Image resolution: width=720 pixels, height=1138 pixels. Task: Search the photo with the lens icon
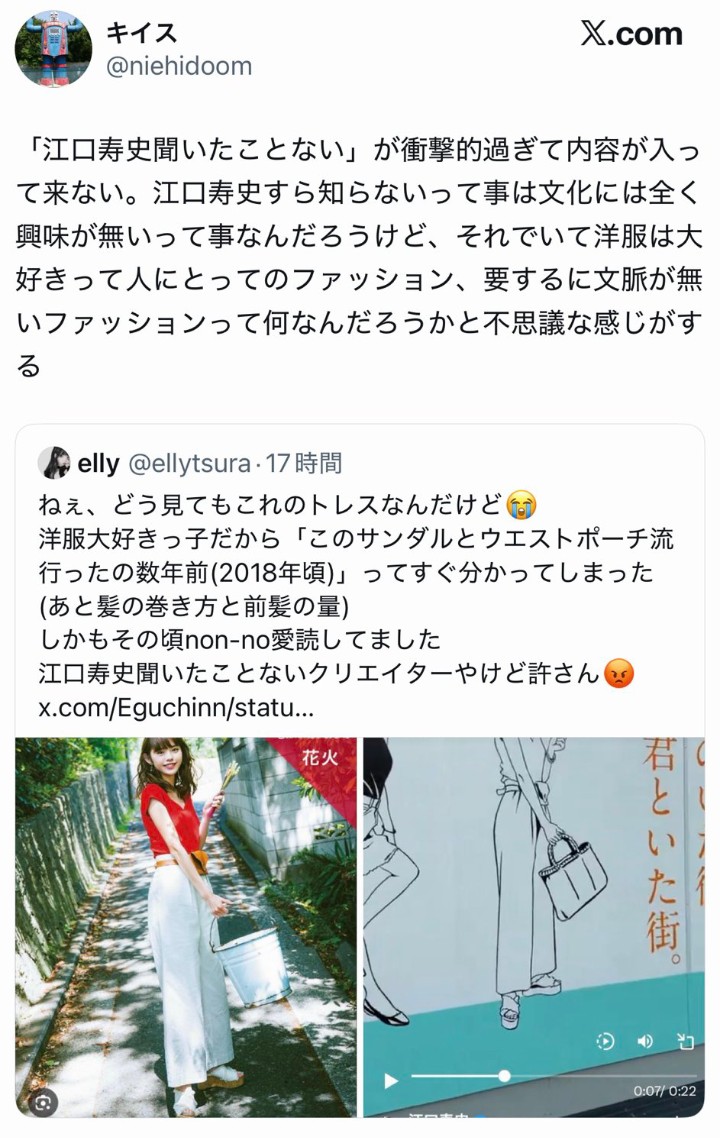42,1102
